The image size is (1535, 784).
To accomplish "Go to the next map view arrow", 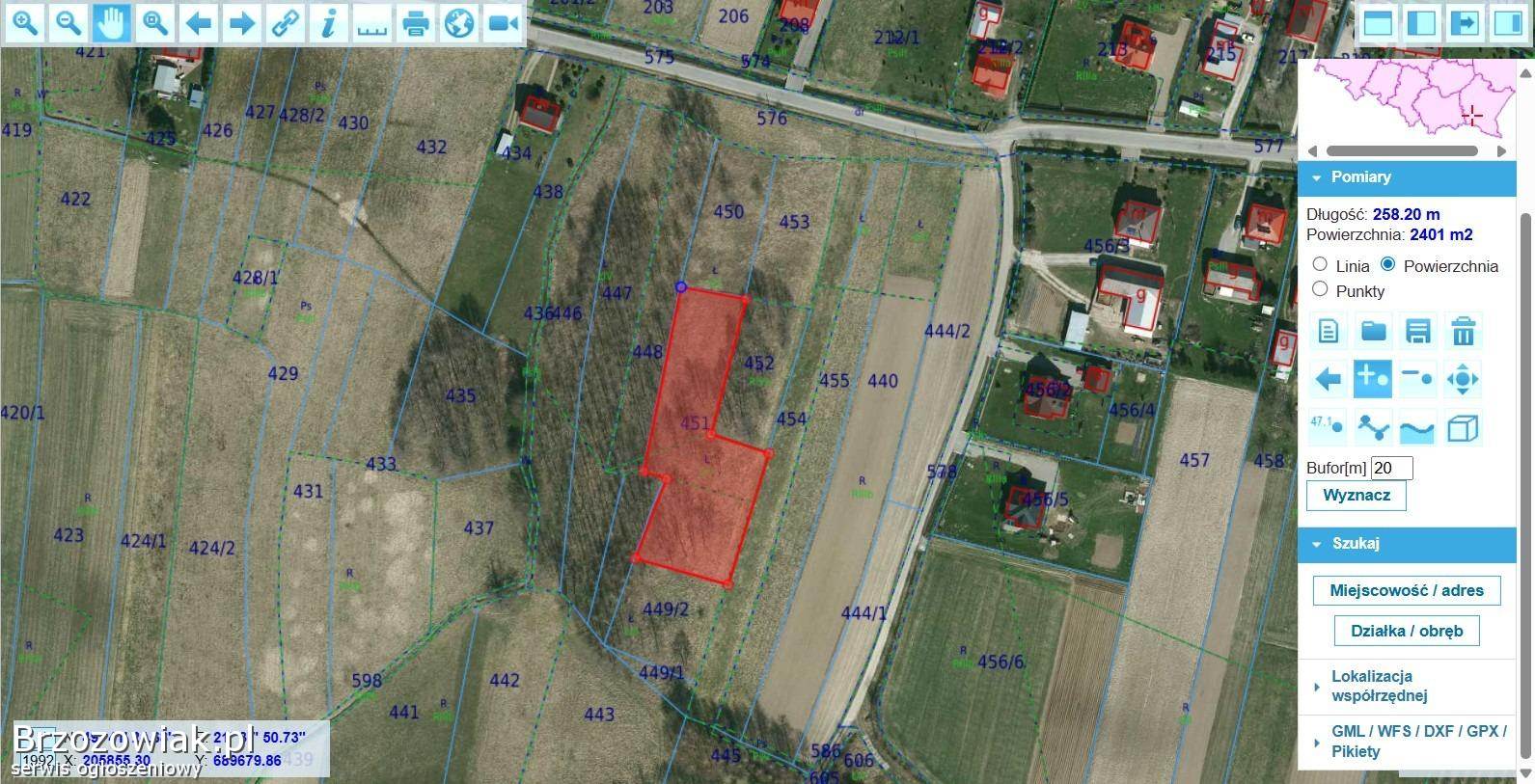I will [242, 22].
